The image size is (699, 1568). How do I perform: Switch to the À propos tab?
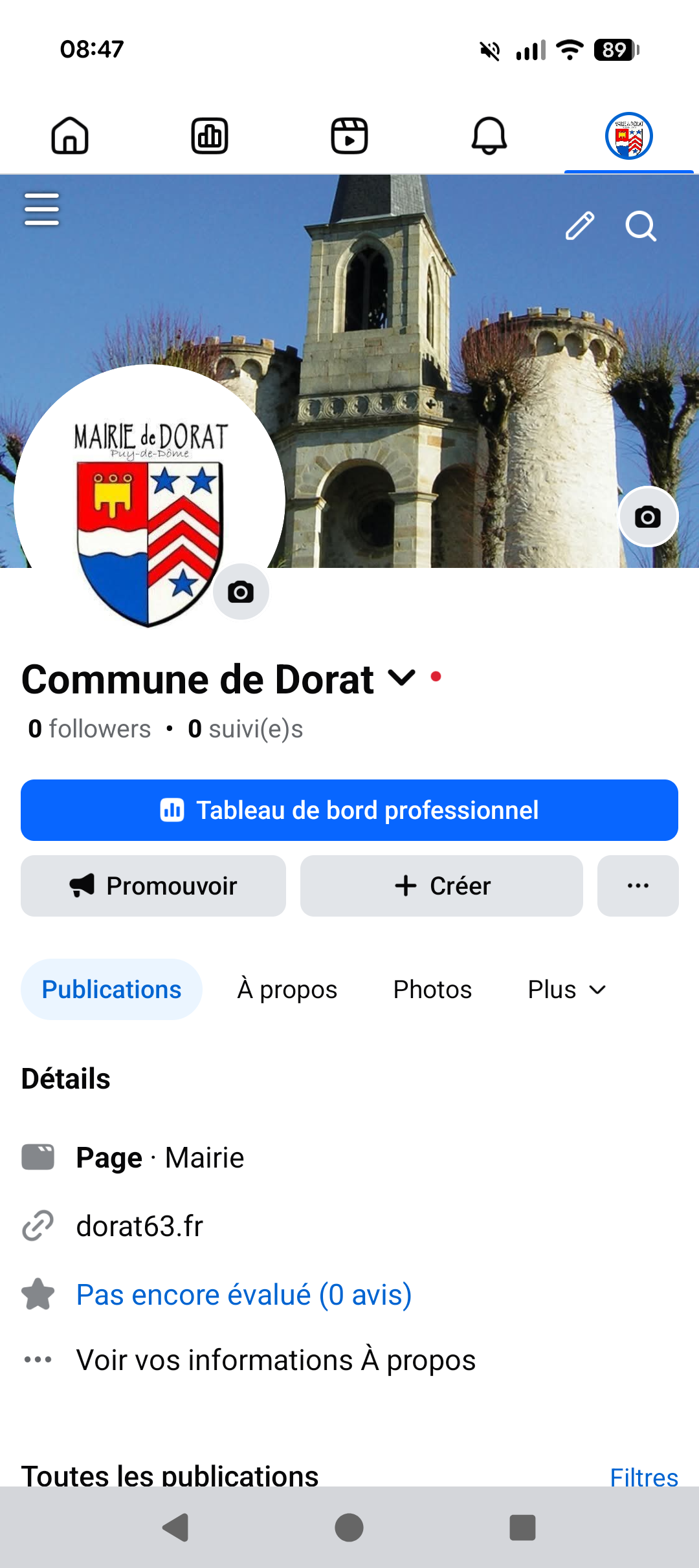coord(287,990)
